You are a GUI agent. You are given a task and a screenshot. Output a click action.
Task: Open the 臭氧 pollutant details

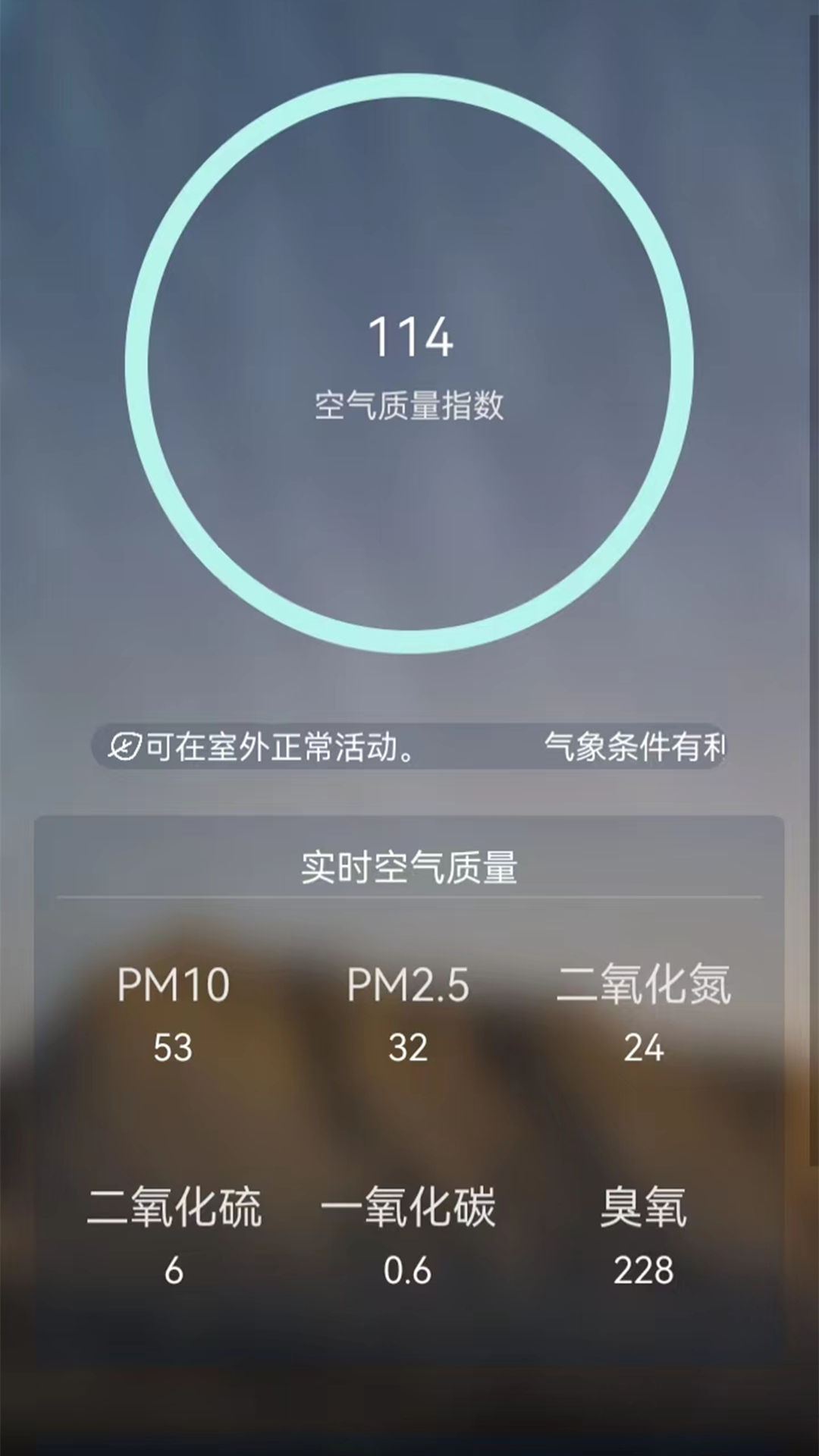click(643, 1213)
